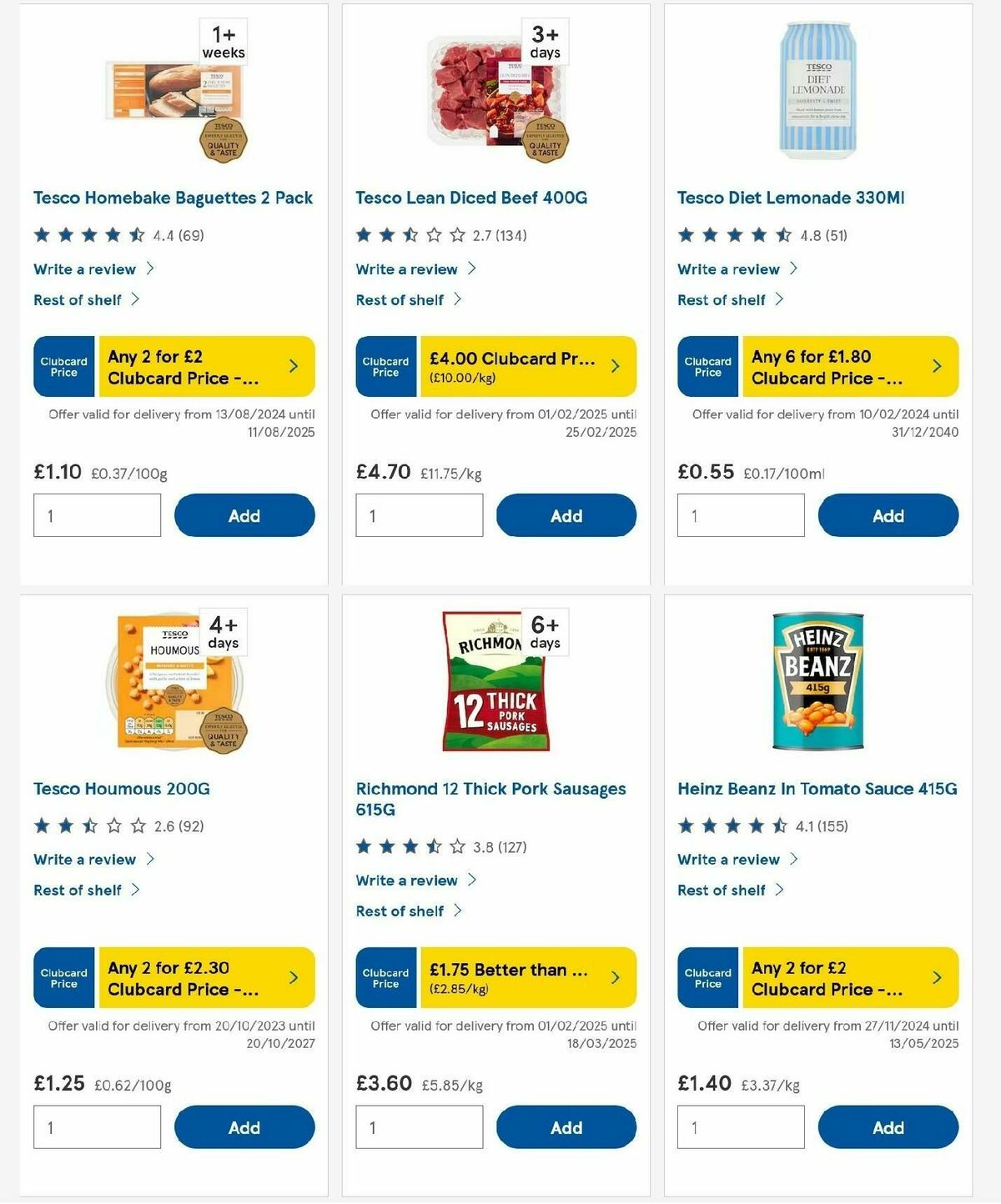1001x1204 pixels.
Task: Write a review for the Homebake Baguettes
Action: click(x=84, y=268)
